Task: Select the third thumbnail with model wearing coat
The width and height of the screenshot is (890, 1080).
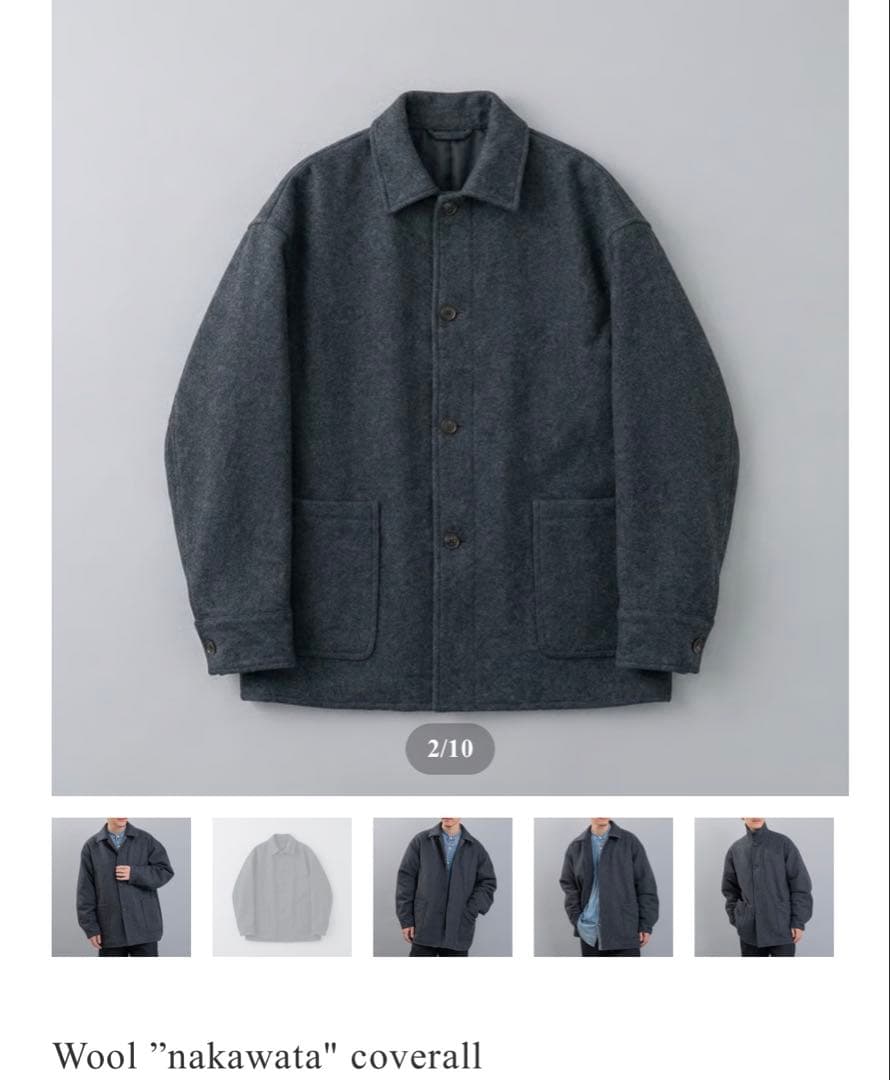Action: (x=440, y=885)
